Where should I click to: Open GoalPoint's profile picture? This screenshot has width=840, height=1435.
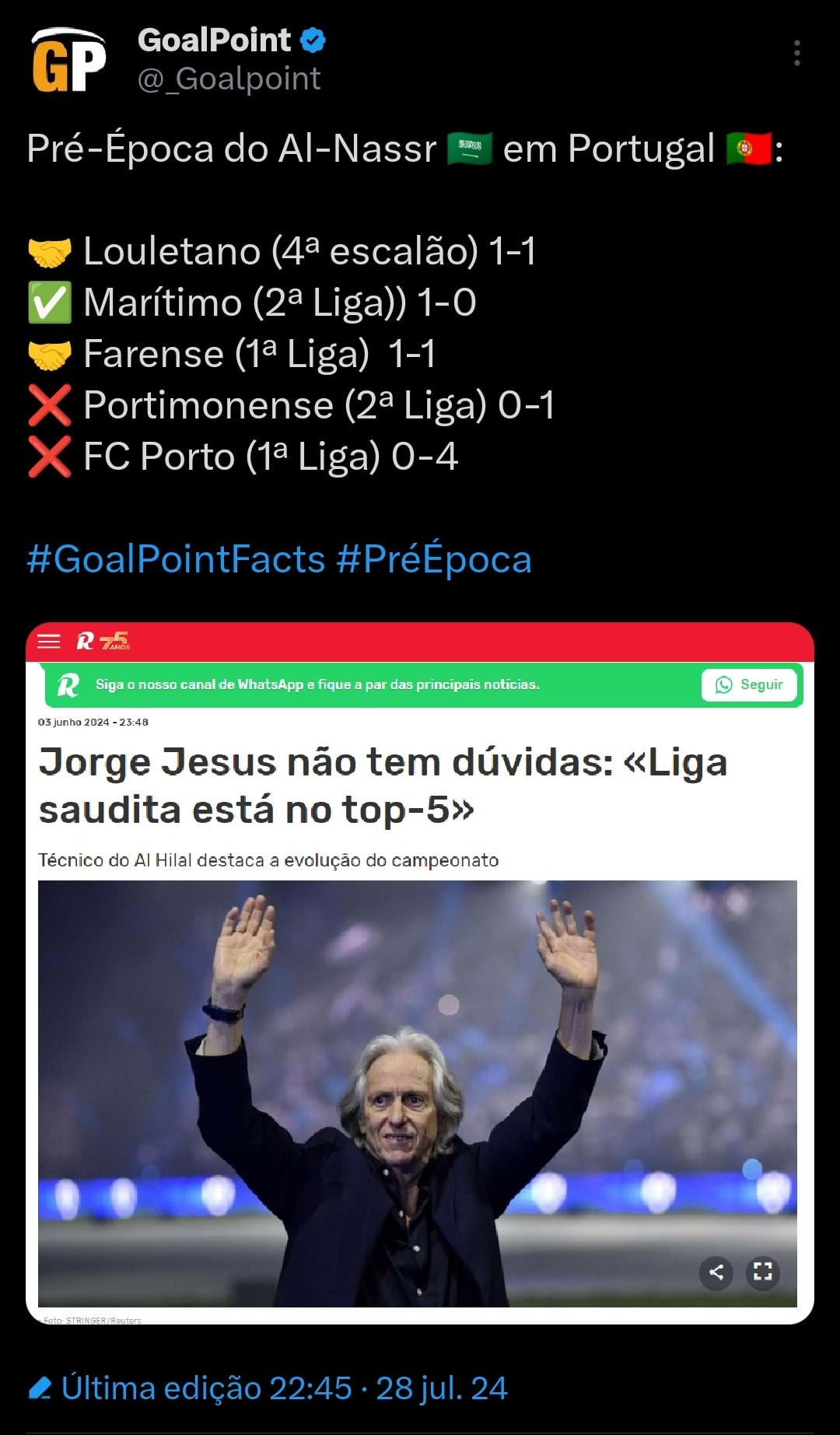68,61
